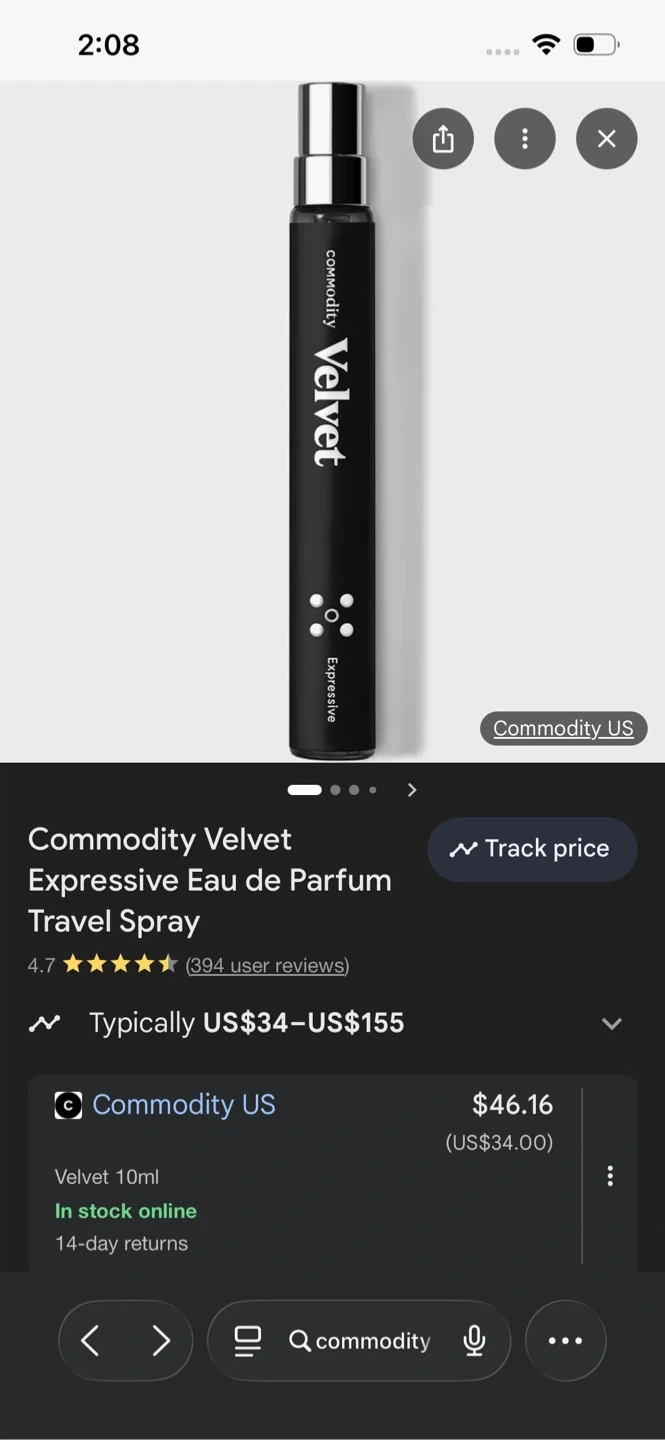The image size is (665, 1440).
Task: Show the next product image
Action: [412, 790]
